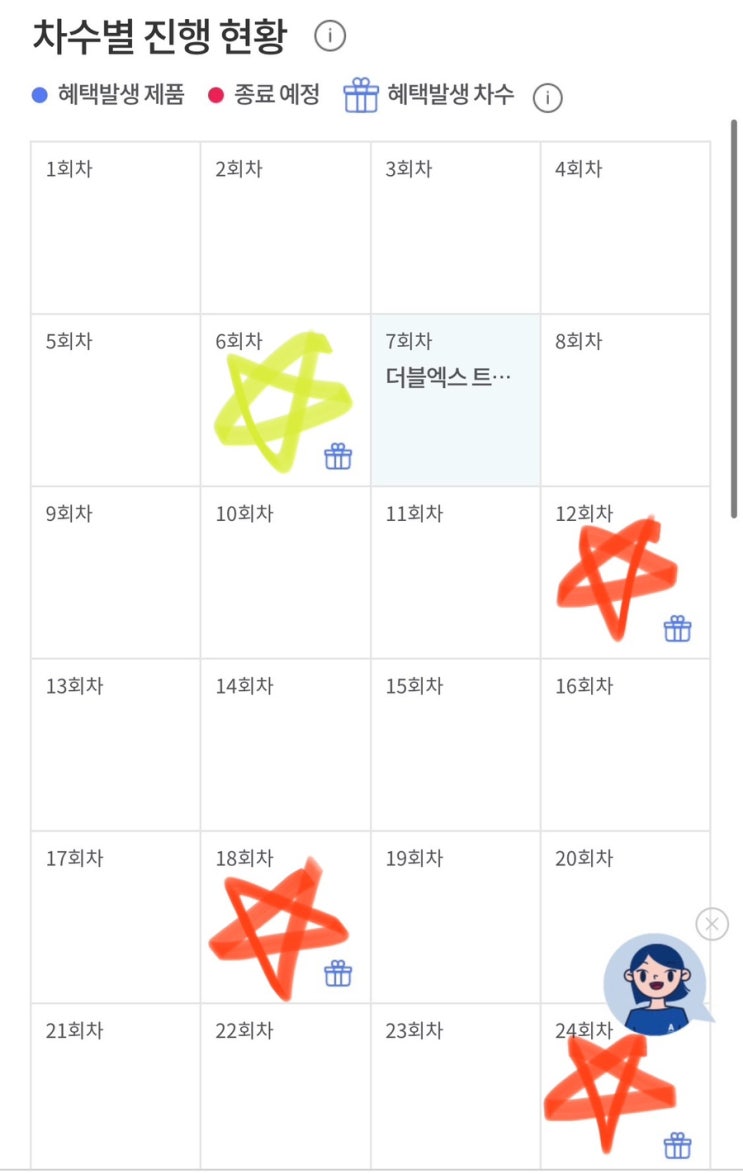The width and height of the screenshot is (743, 1174).
Task: Open the chatbot assistant avatar
Action: click(657, 985)
